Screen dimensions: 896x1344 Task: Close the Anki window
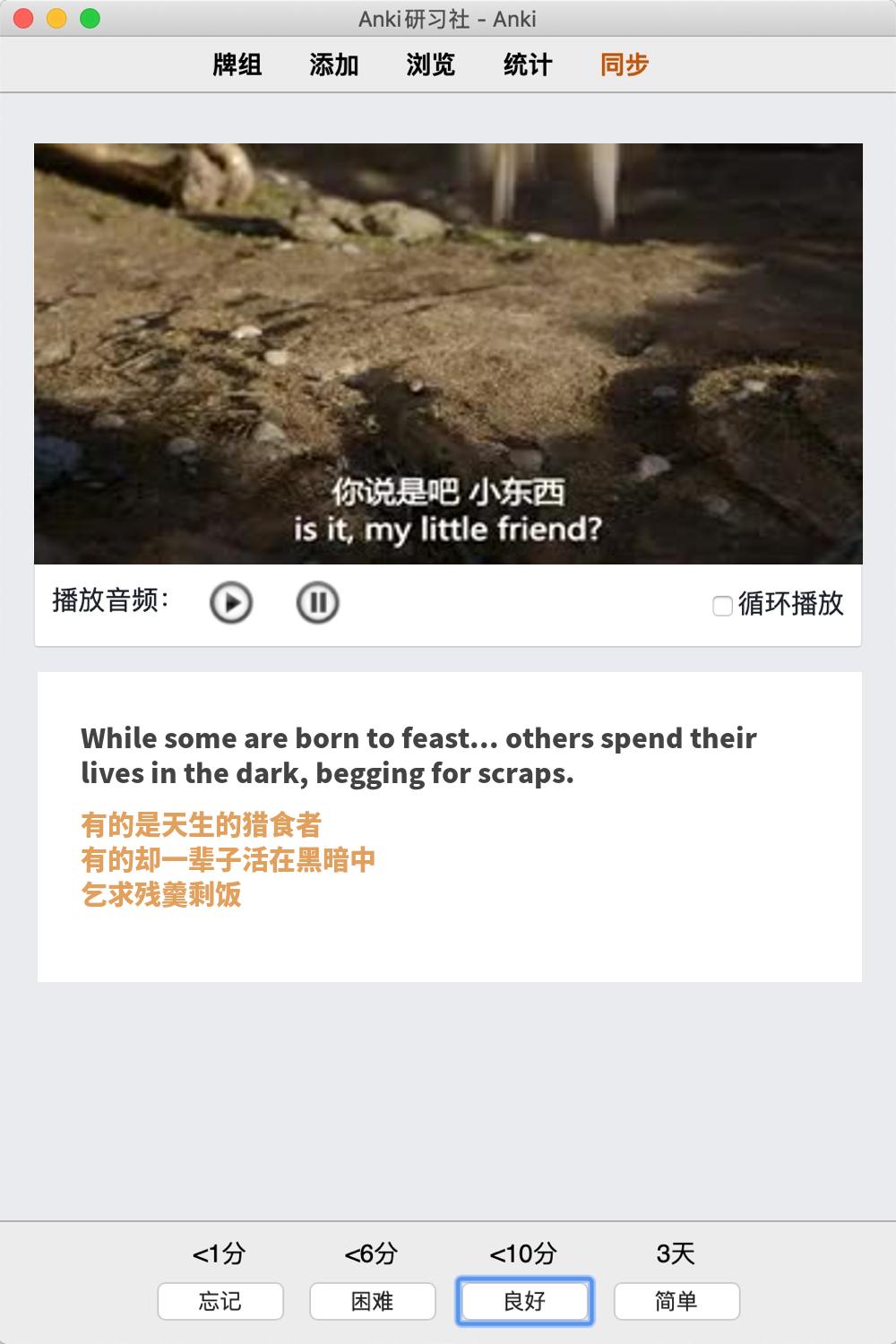point(24,18)
